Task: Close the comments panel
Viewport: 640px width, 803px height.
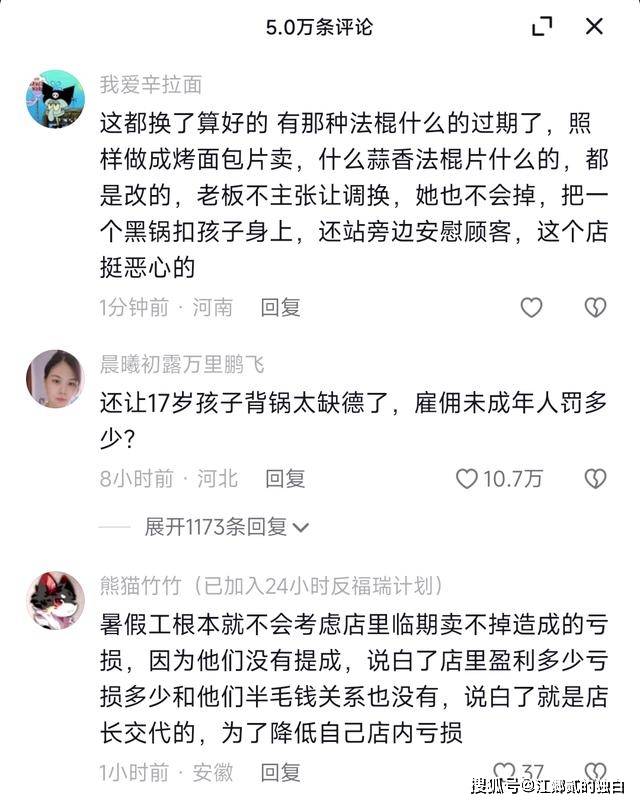Action: (594, 27)
